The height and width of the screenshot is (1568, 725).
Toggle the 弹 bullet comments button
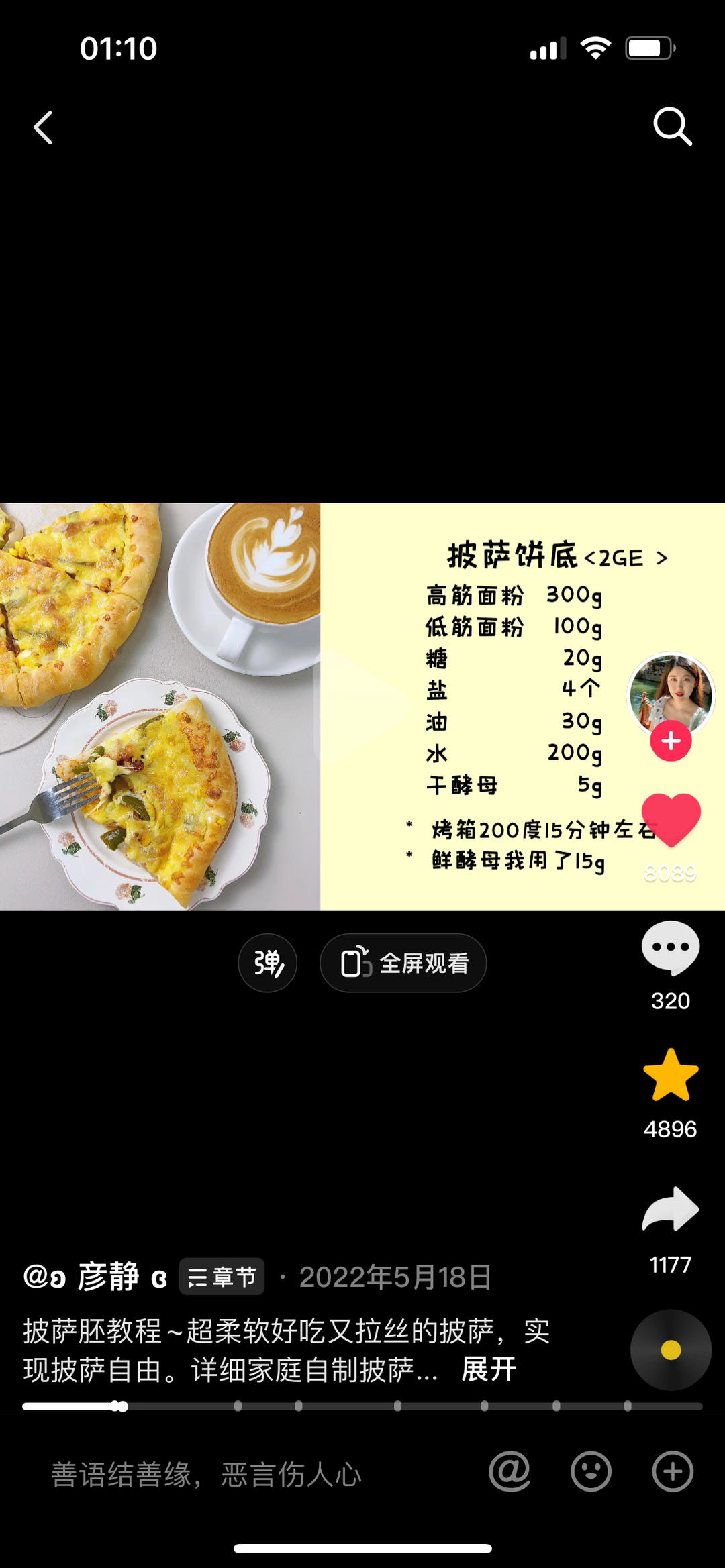point(268,963)
